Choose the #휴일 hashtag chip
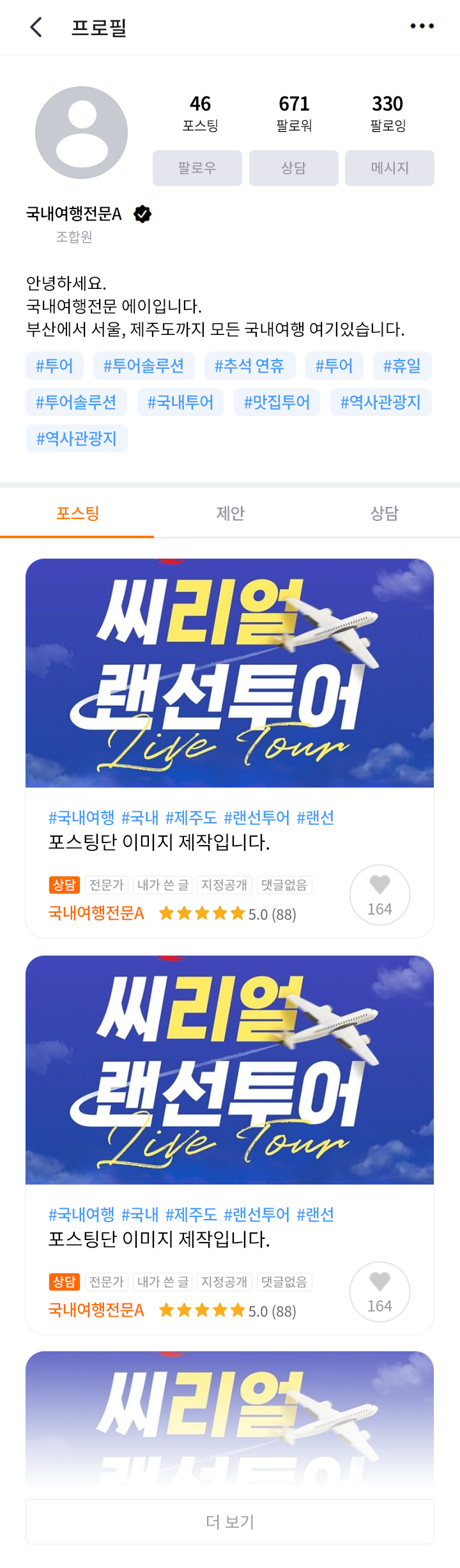This screenshot has width=460, height=1568. [x=402, y=366]
